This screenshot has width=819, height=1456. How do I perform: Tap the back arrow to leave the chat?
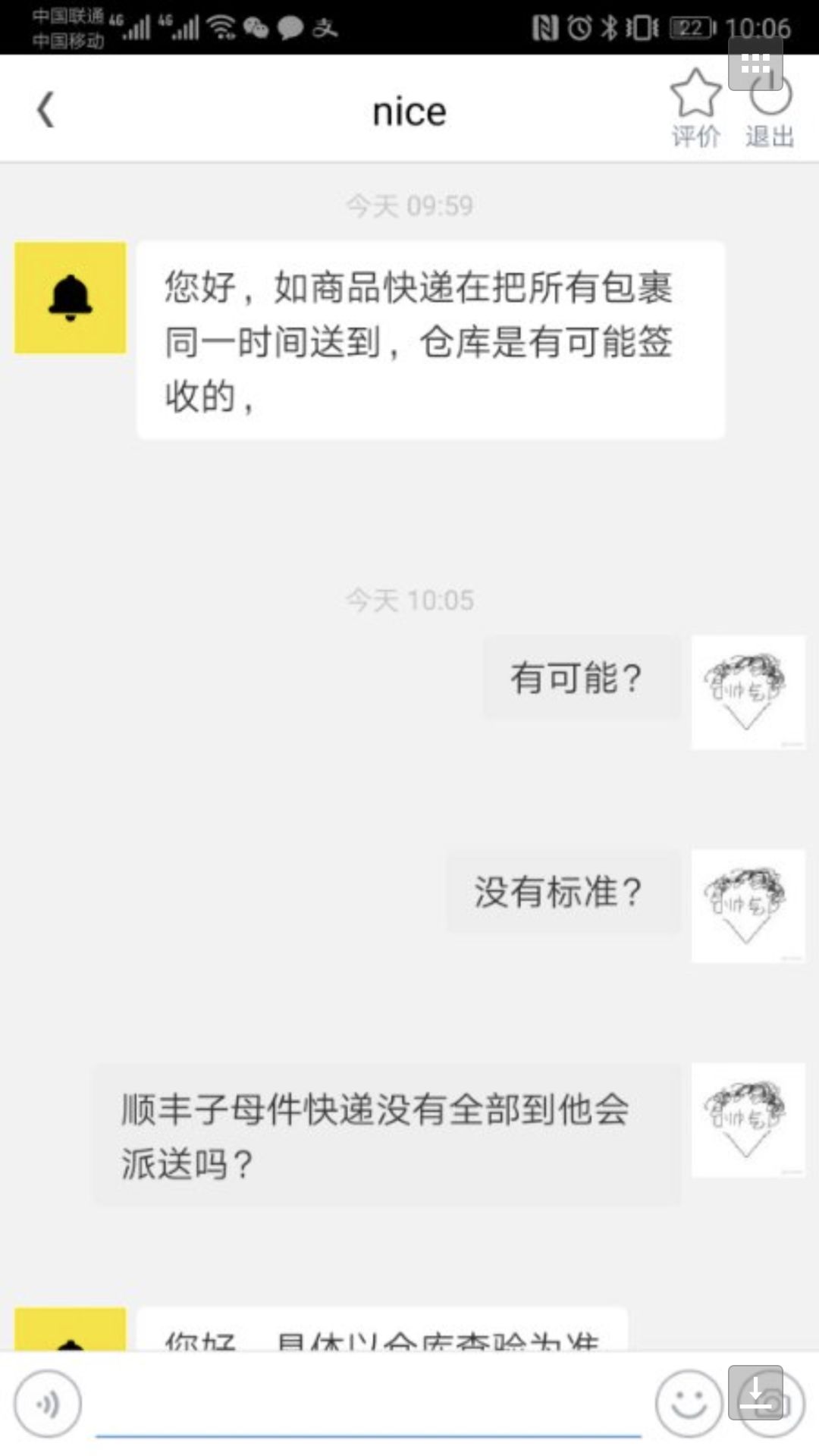click(45, 108)
